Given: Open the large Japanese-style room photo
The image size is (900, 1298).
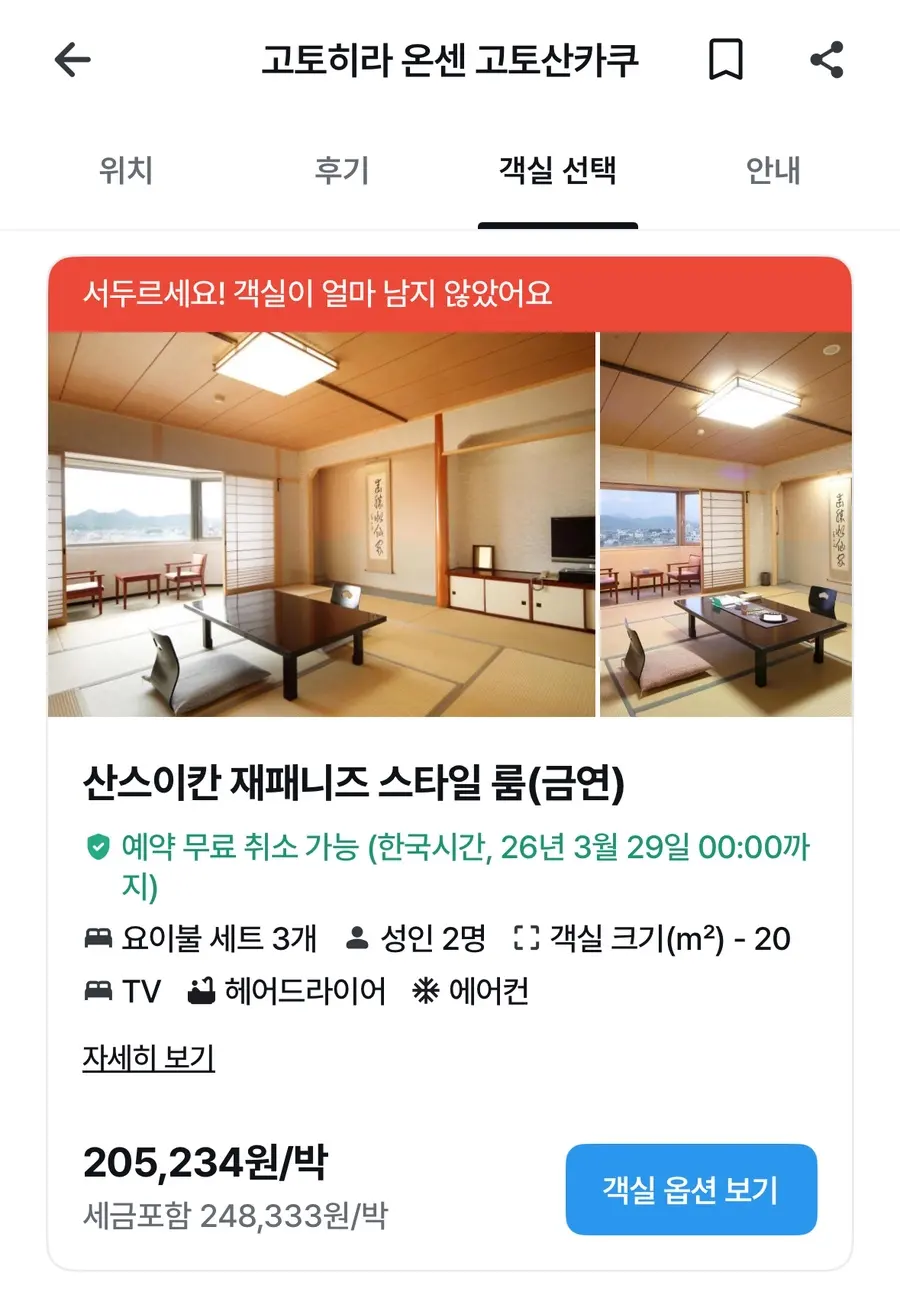Looking at the screenshot, I should [x=321, y=524].
